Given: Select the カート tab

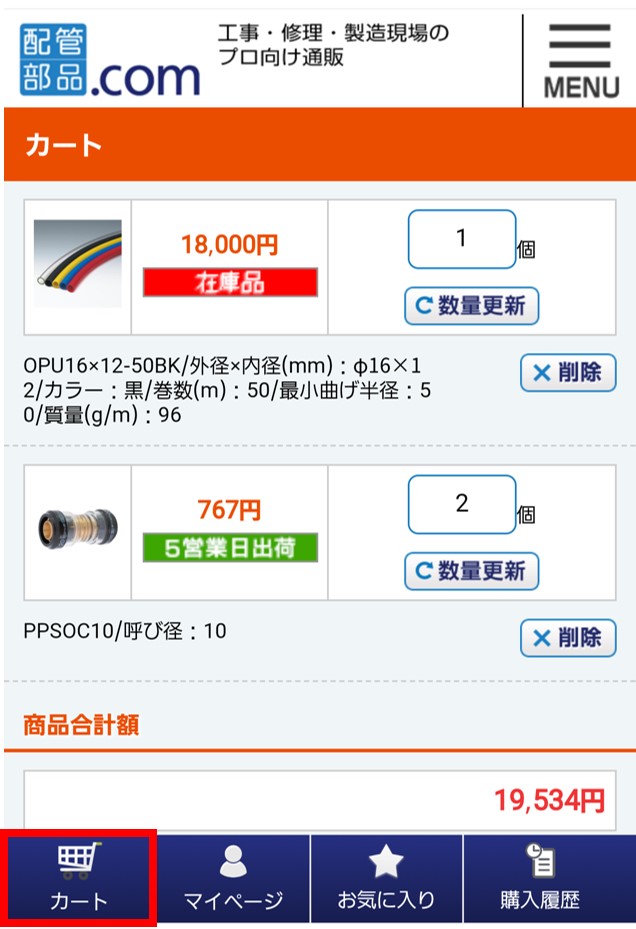Looking at the screenshot, I should tap(80, 880).
